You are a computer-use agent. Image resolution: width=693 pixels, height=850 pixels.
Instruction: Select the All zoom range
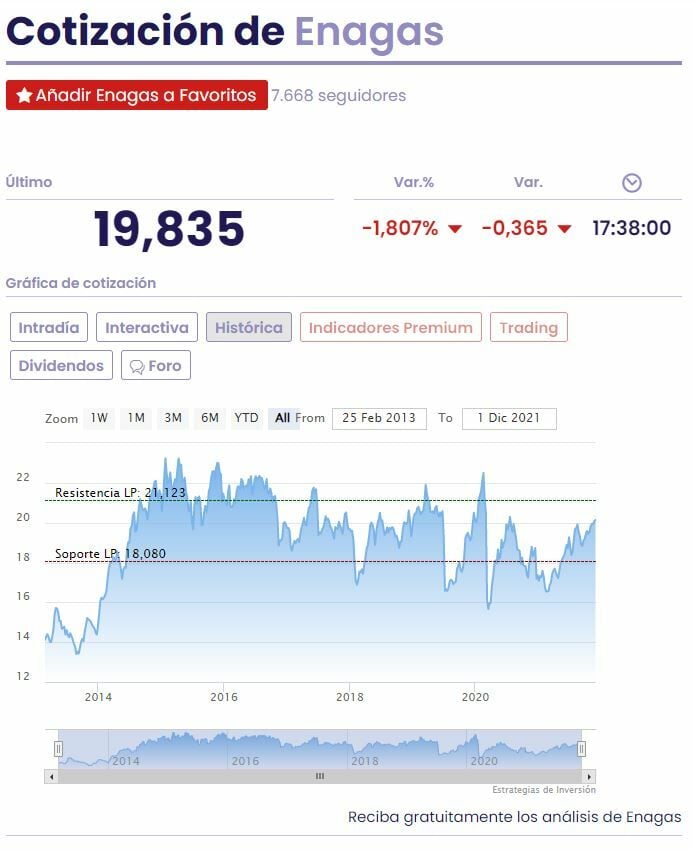pos(282,418)
